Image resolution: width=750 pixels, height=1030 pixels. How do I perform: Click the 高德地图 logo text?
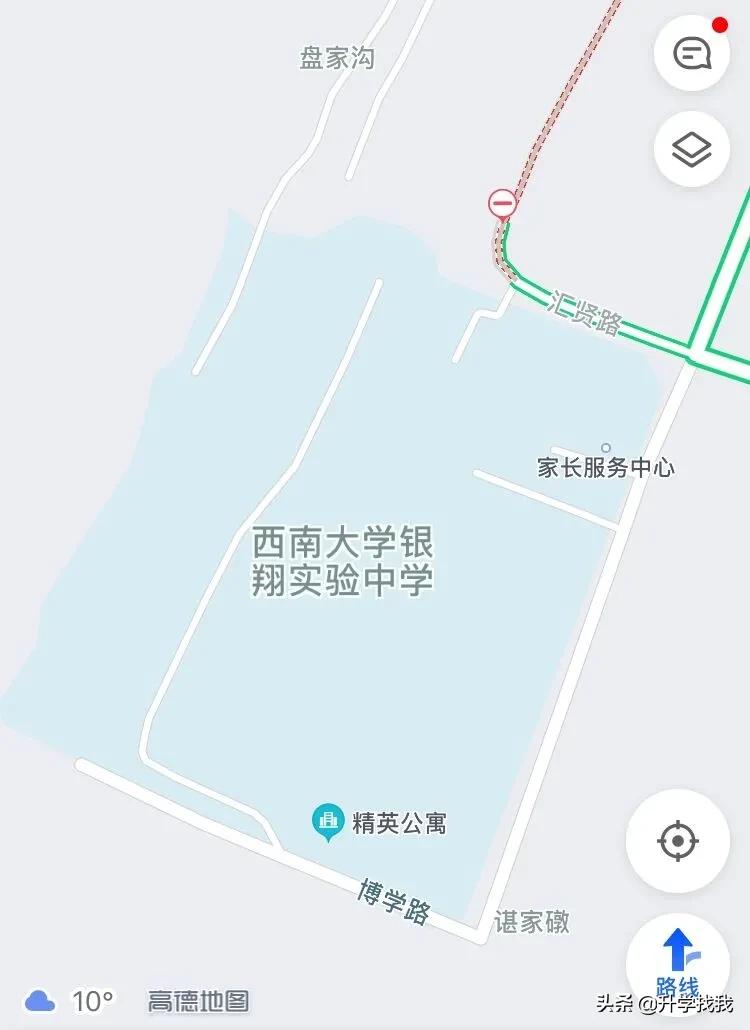tap(196, 997)
